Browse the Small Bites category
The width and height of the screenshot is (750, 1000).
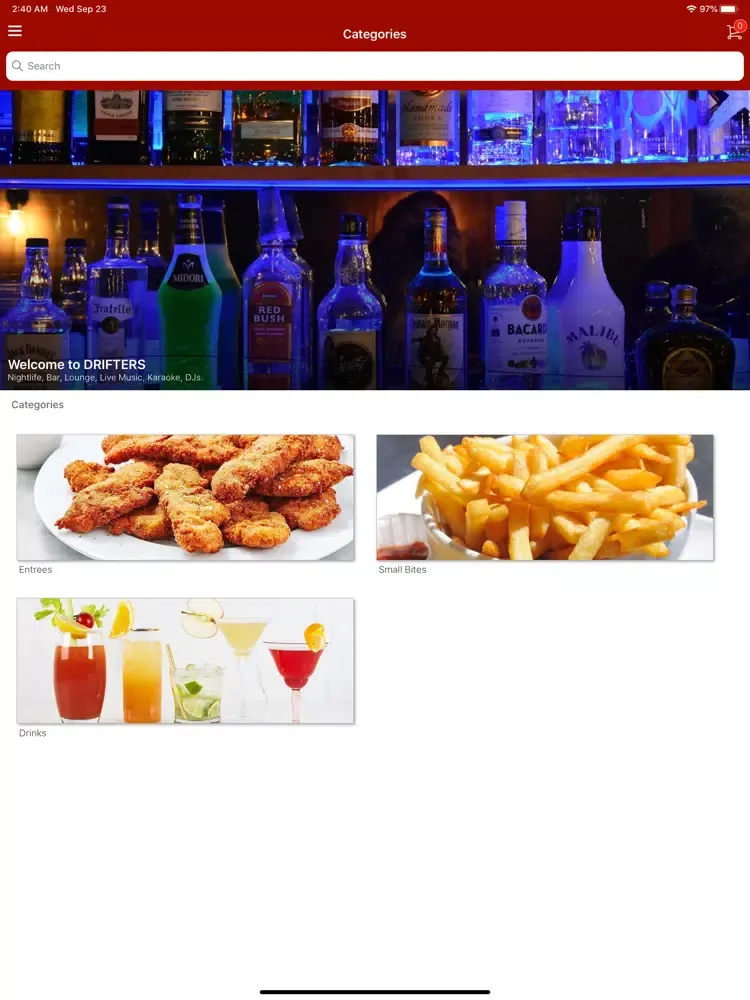coord(545,497)
